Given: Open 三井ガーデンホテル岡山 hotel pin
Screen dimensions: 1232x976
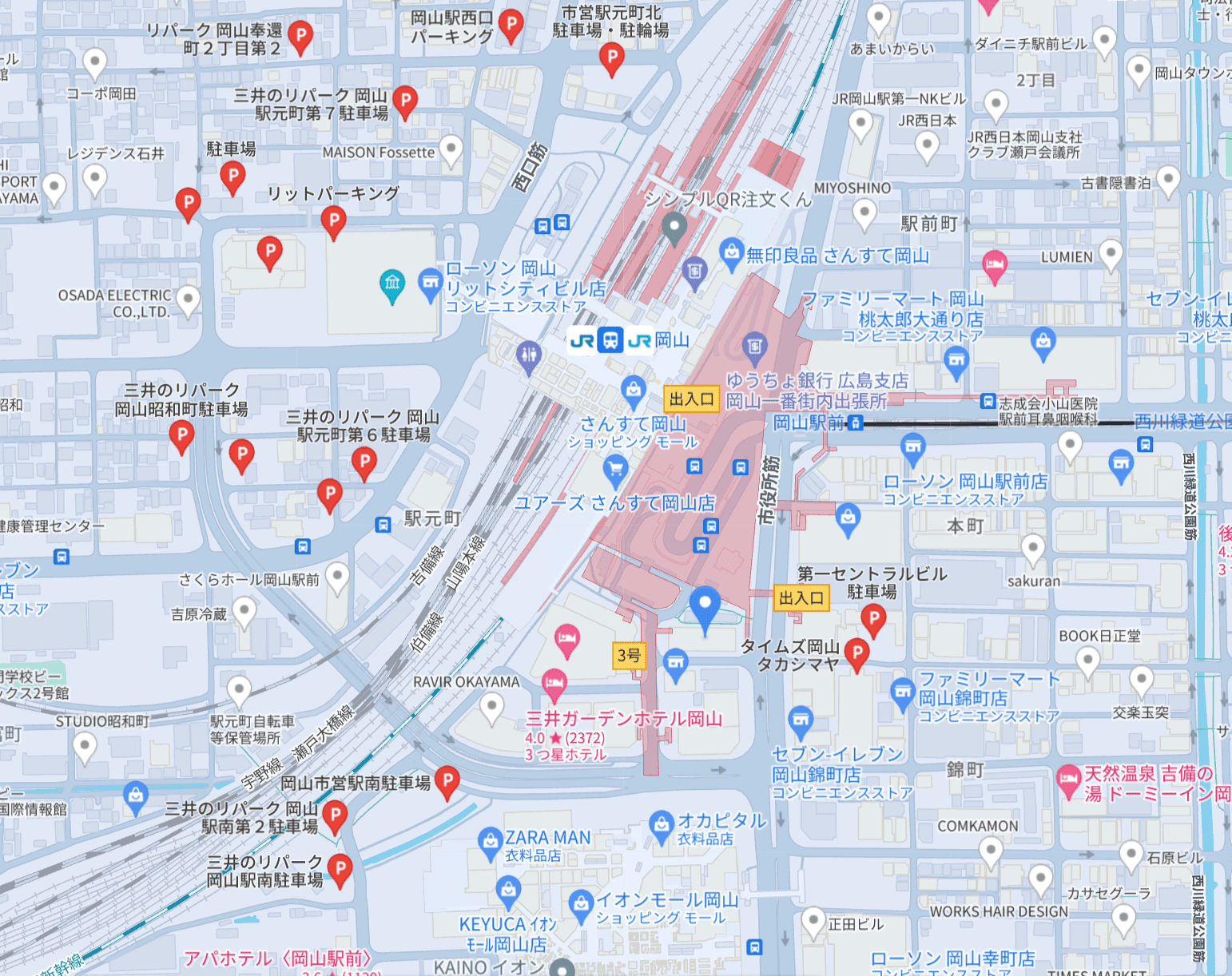Looking at the screenshot, I should click(x=554, y=683).
